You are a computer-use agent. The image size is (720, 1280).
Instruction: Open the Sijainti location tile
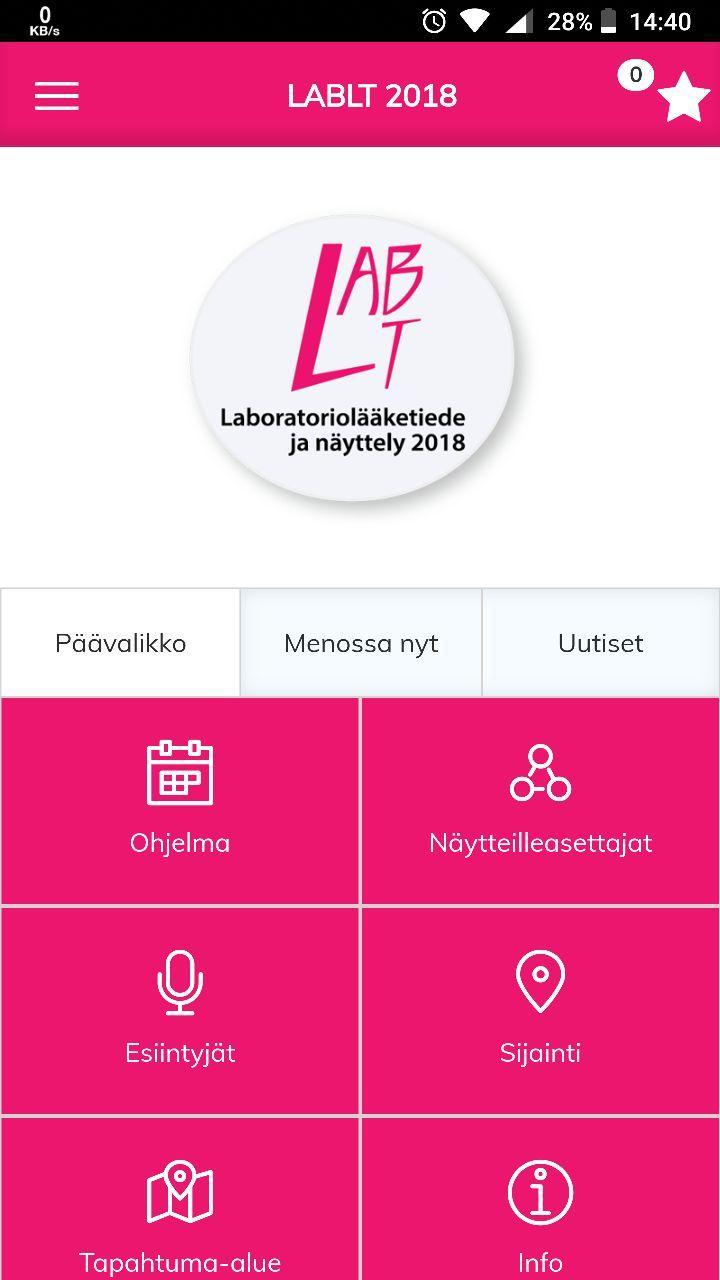pyautogui.click(x=540, y=1010)
